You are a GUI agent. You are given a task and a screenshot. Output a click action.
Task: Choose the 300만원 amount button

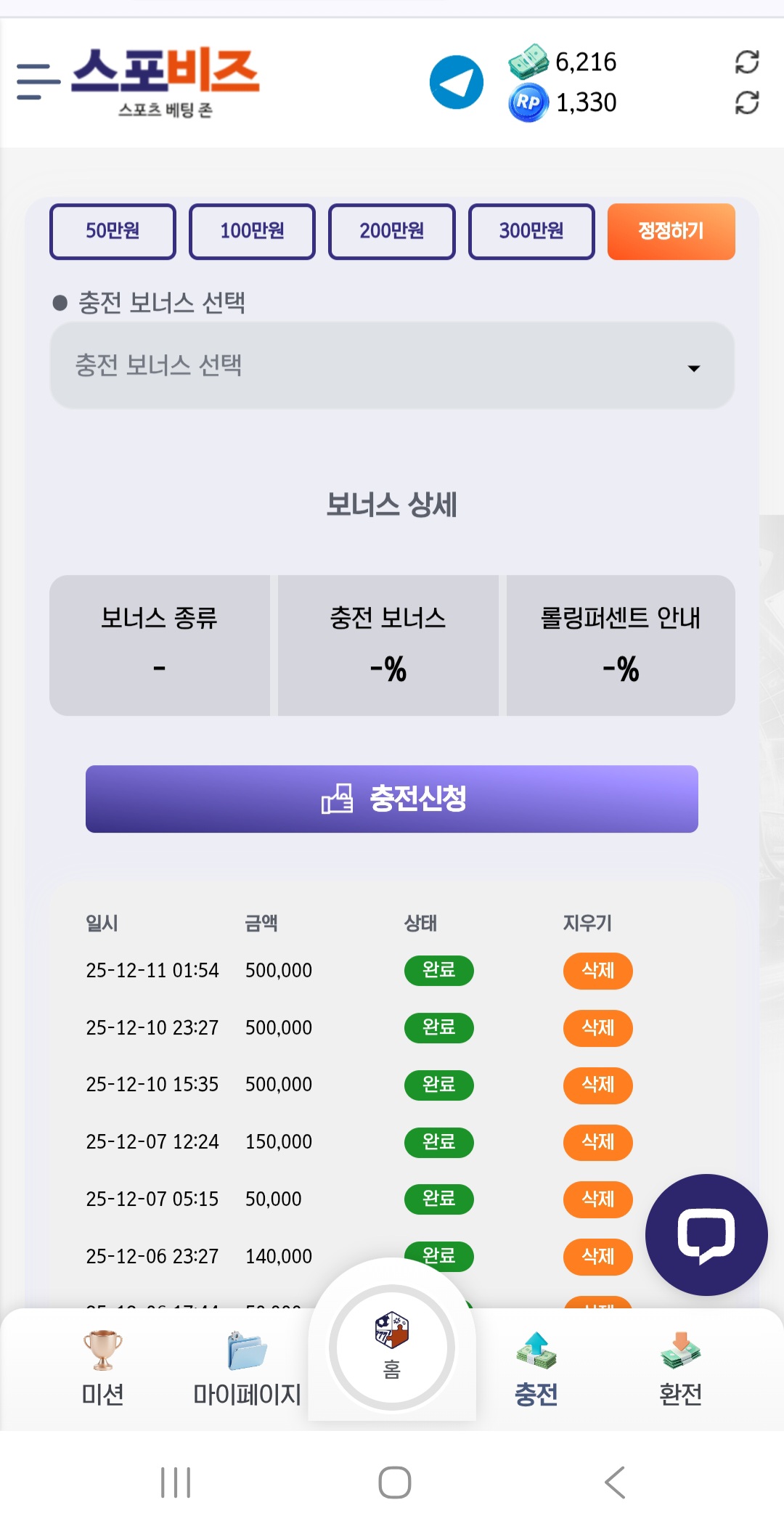pyautogui.click(x=531, y=231)
